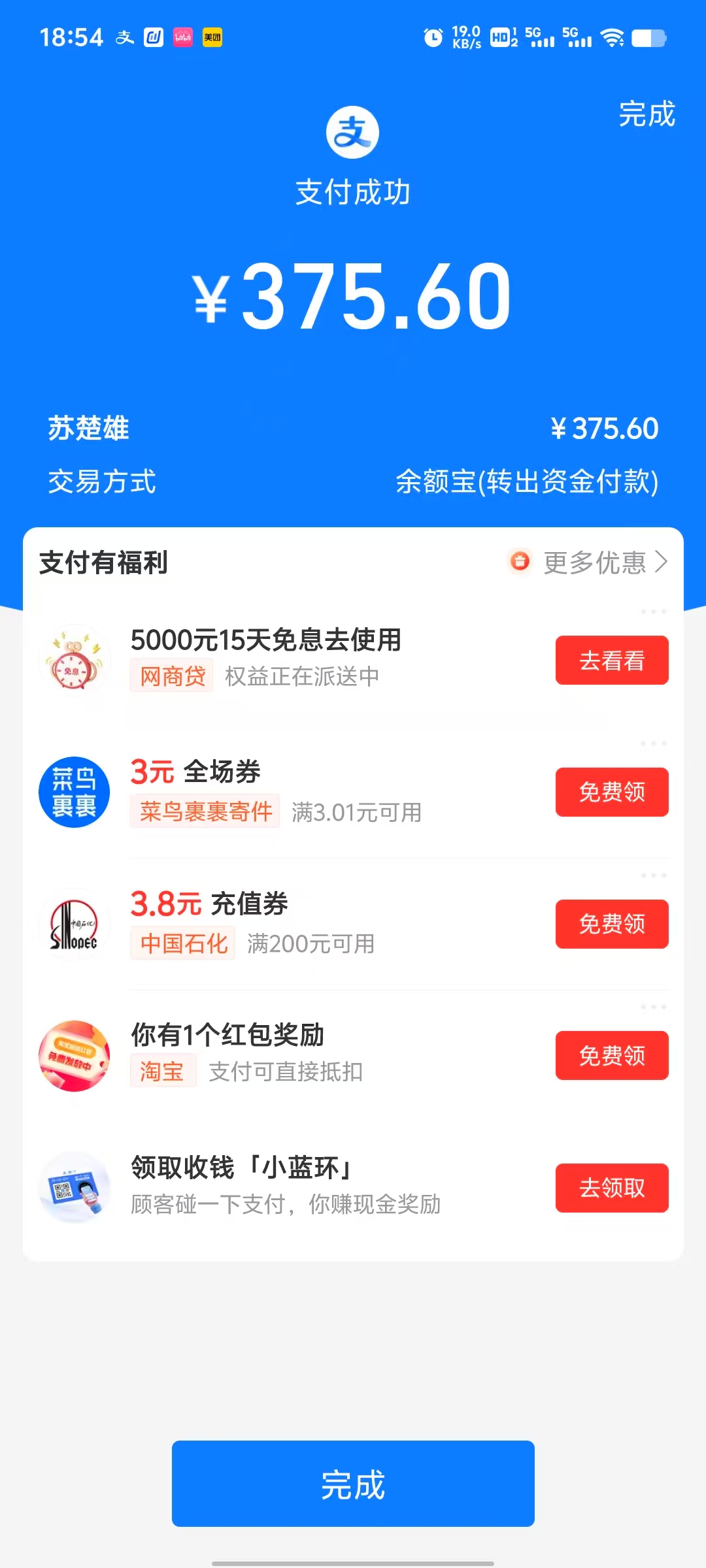706x1568 pixels.
Task: Open the 小蓝环 QR code payment icon
Action: click(74, 1188)
